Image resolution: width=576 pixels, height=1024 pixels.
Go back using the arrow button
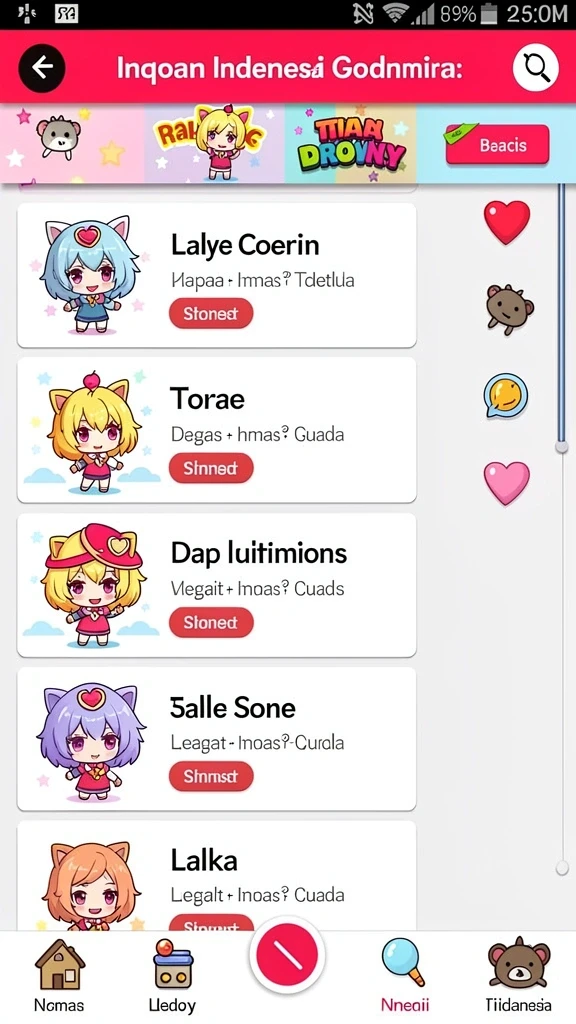point(42,67)
